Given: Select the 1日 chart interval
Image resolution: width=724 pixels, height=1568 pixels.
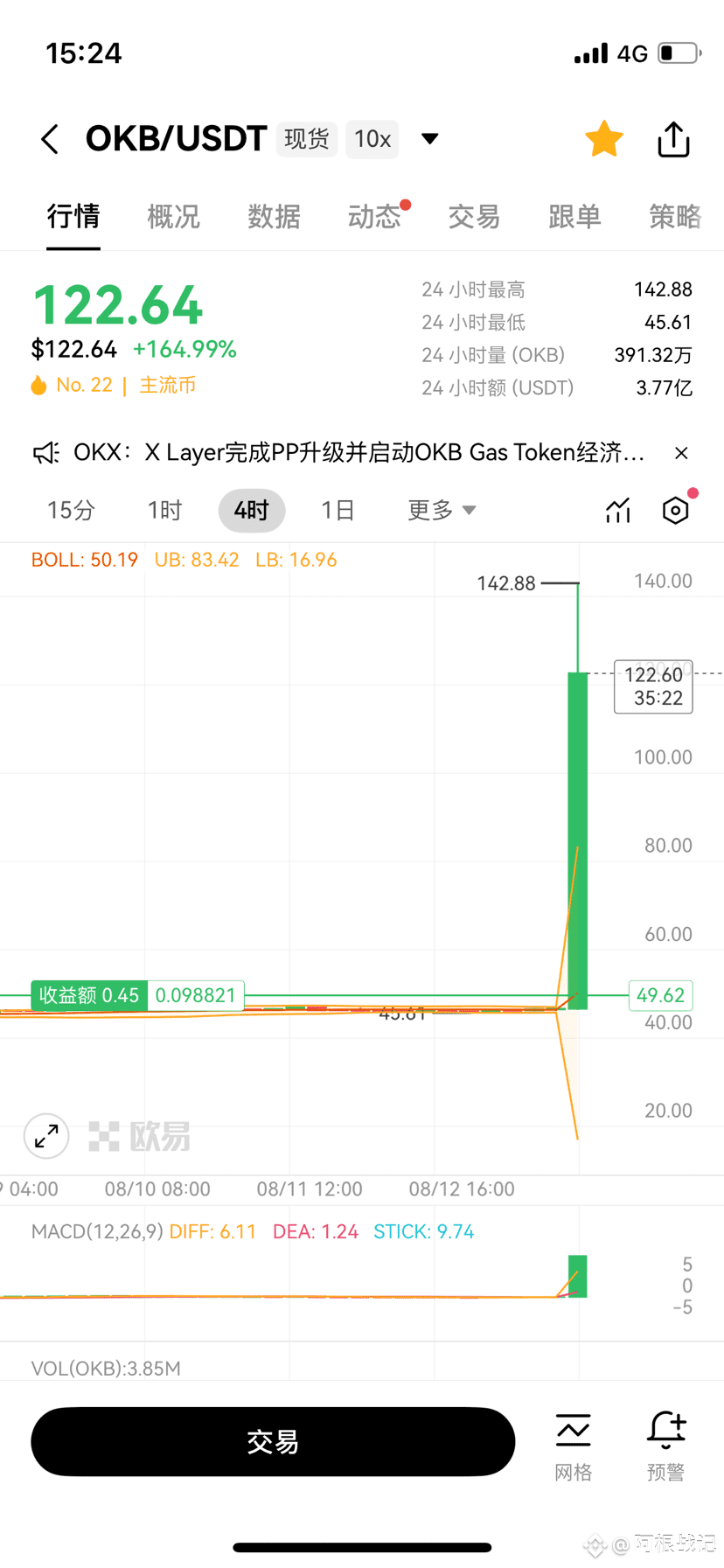Looking at the screenshot, I should 338,510.
